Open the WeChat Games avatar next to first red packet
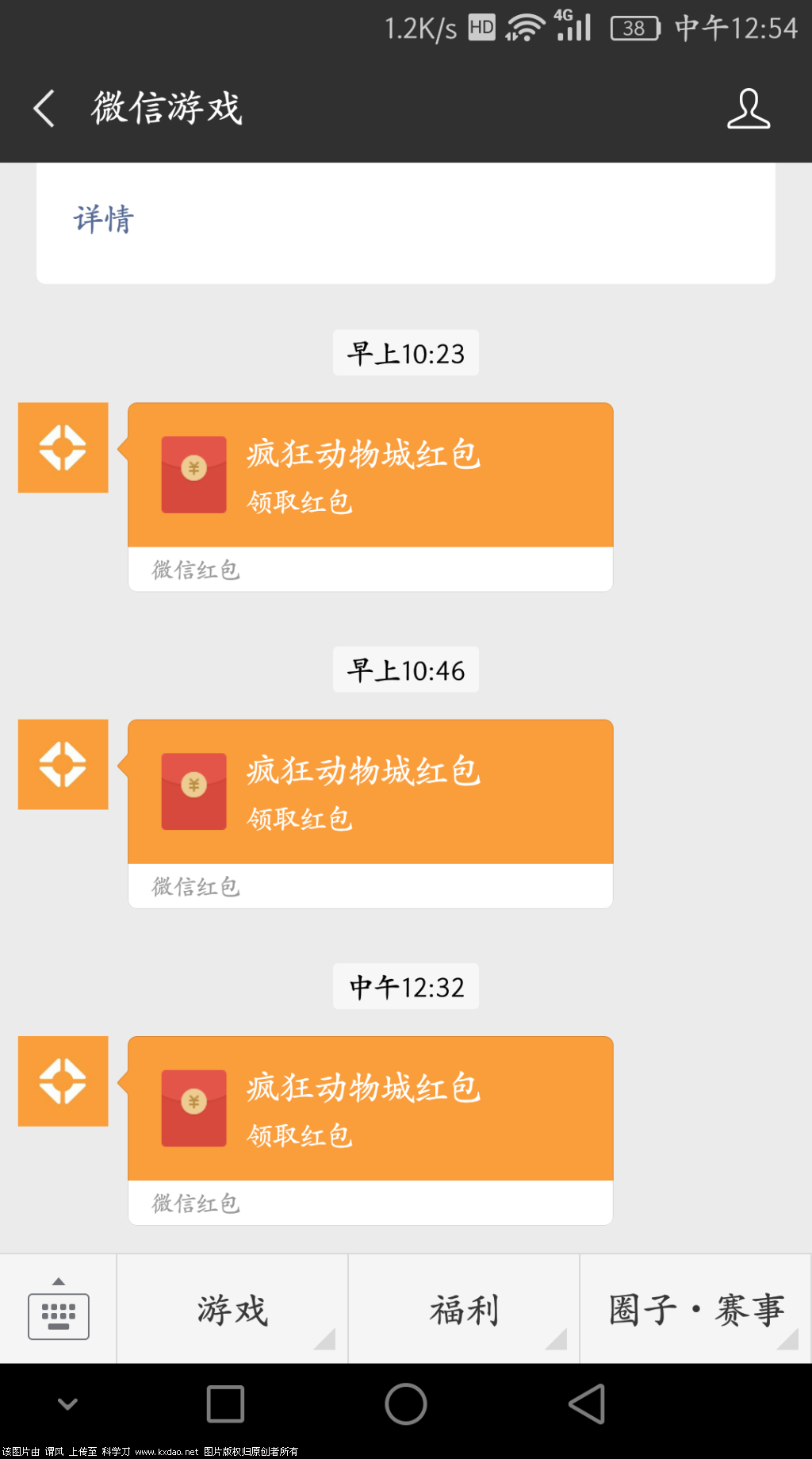 [63, 447]
